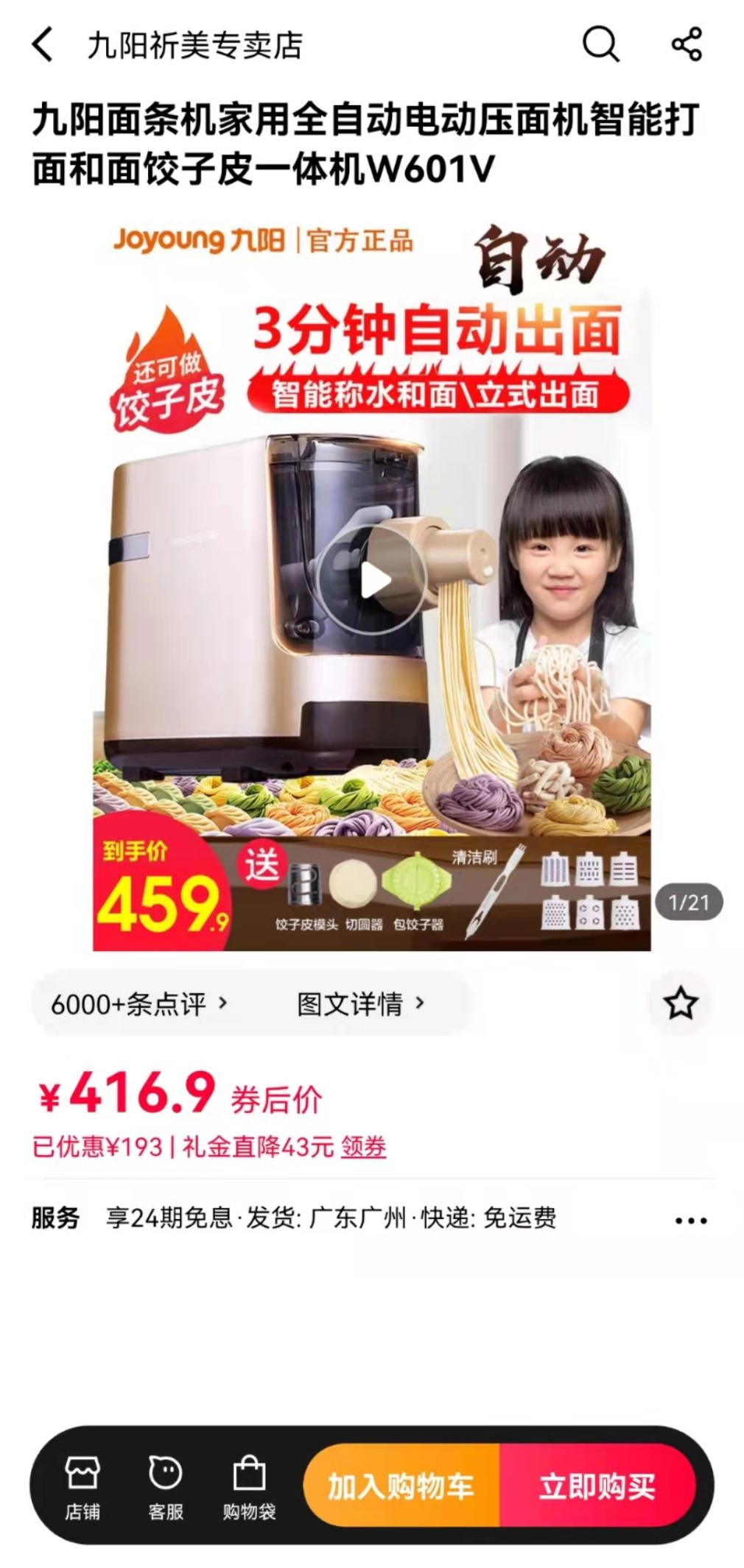Image resolution: width=744 pixels, height=1568 pixels.
Task: Open the 店铺 store page
Action: [x=82, y=1487]
